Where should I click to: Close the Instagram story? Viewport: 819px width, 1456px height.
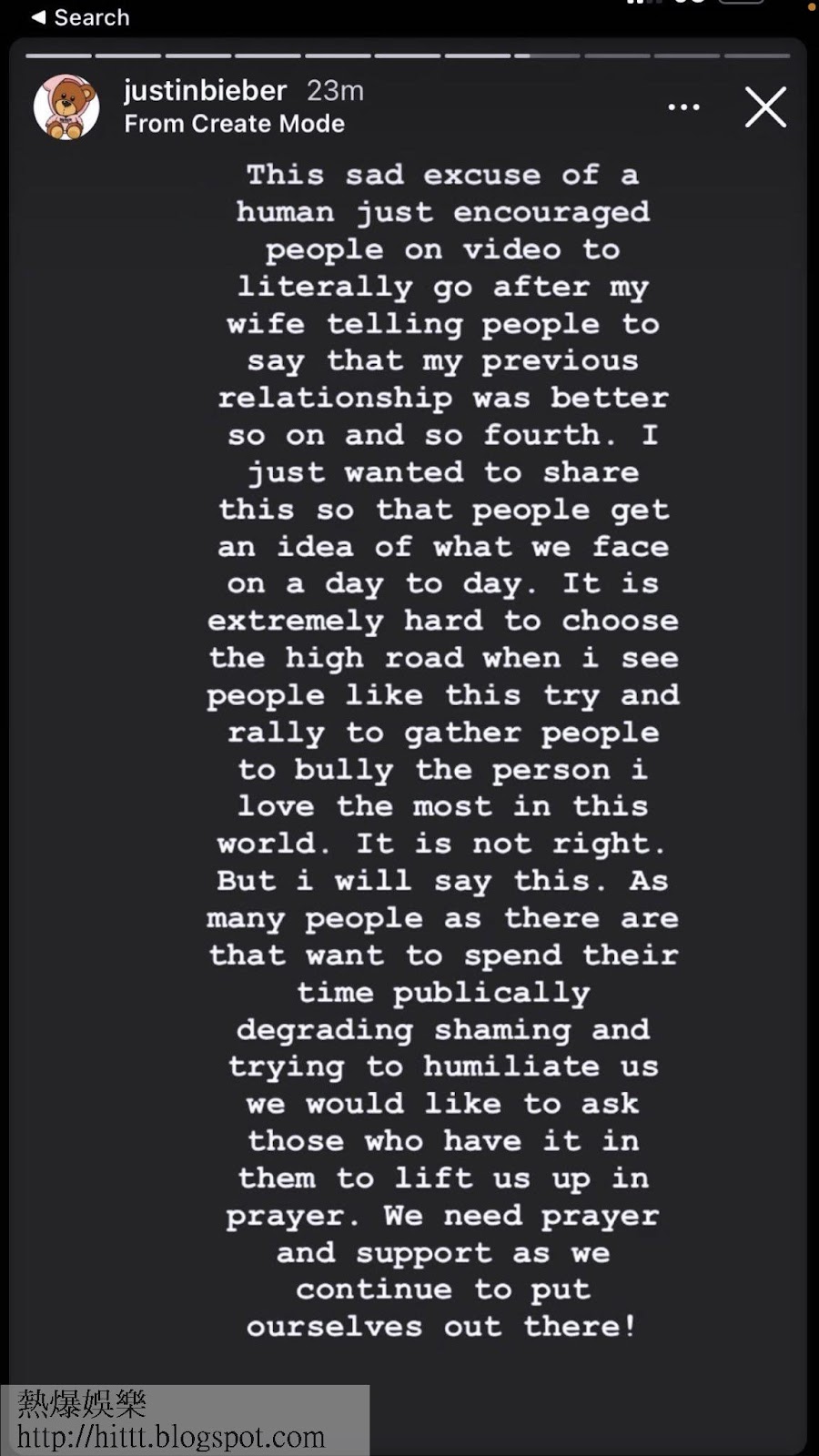pyautogui.click(x=765, y=107)
